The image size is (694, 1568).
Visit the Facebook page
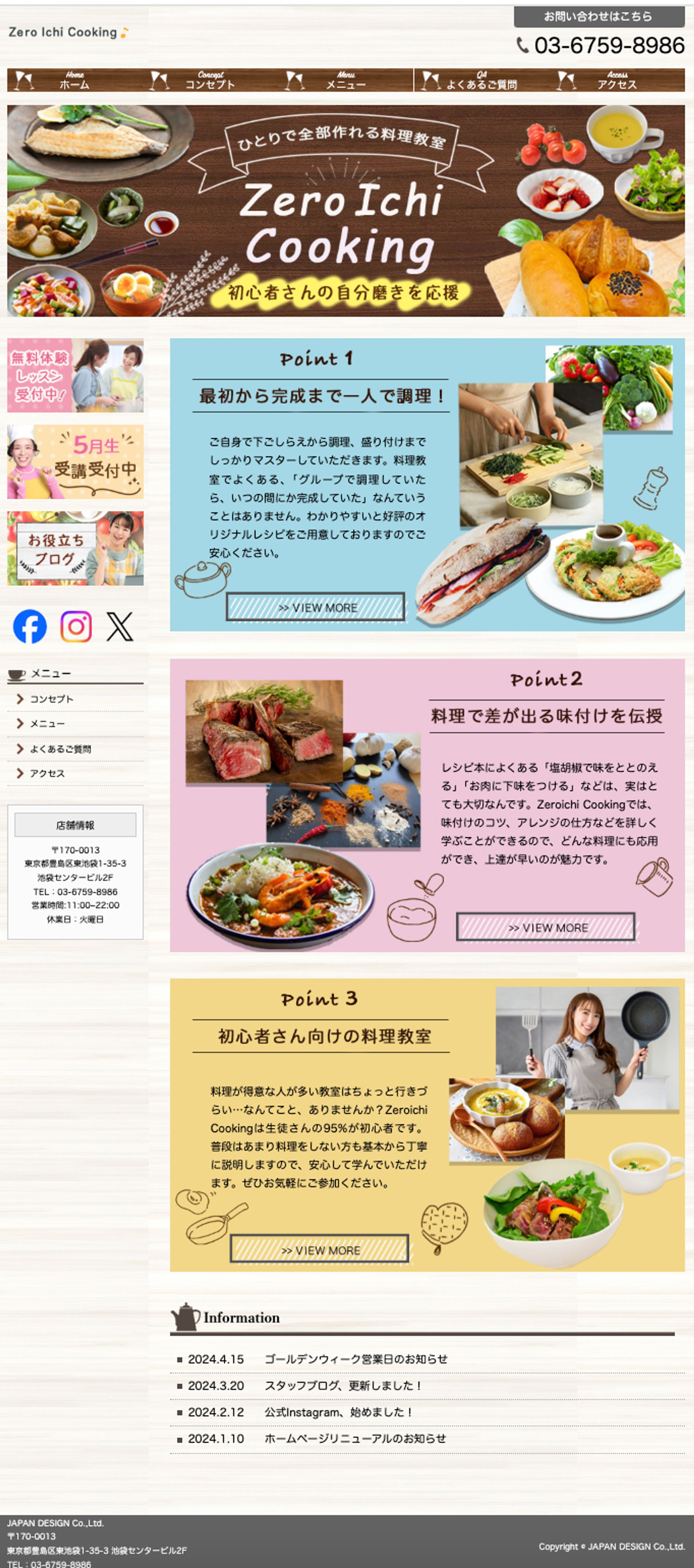tap(30, 626)
